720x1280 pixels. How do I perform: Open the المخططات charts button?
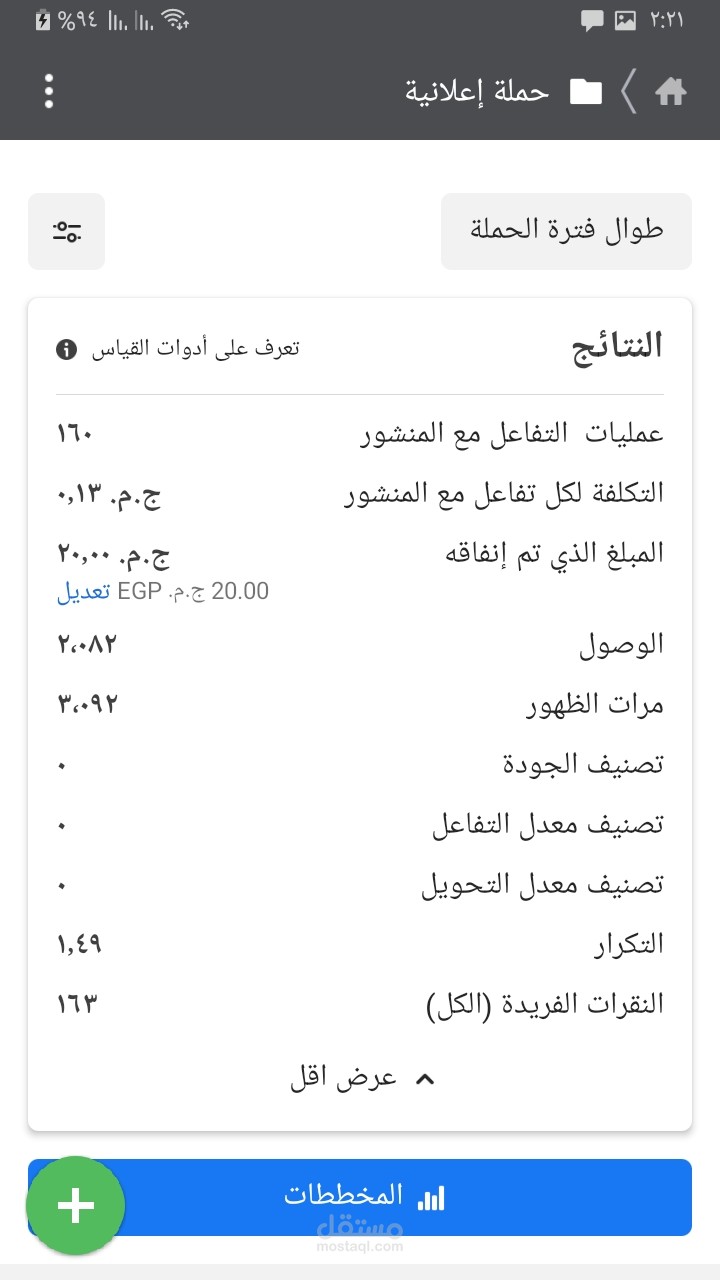click(360, 1197)
